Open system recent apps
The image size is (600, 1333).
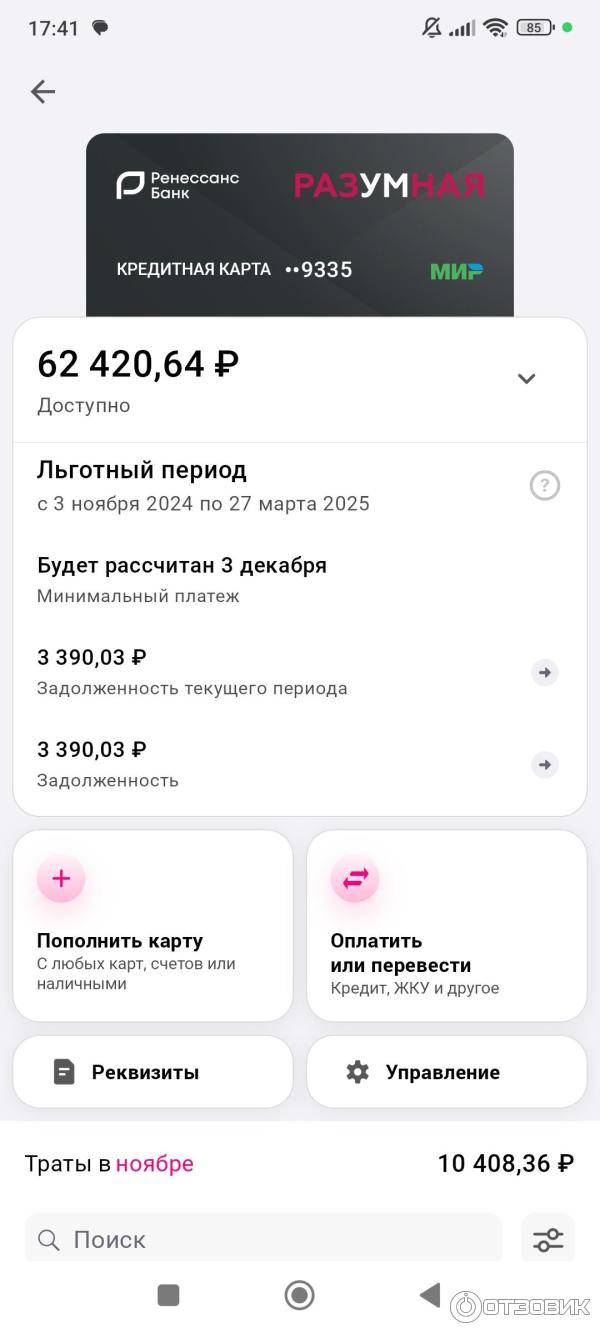(x=168, y=1295)
